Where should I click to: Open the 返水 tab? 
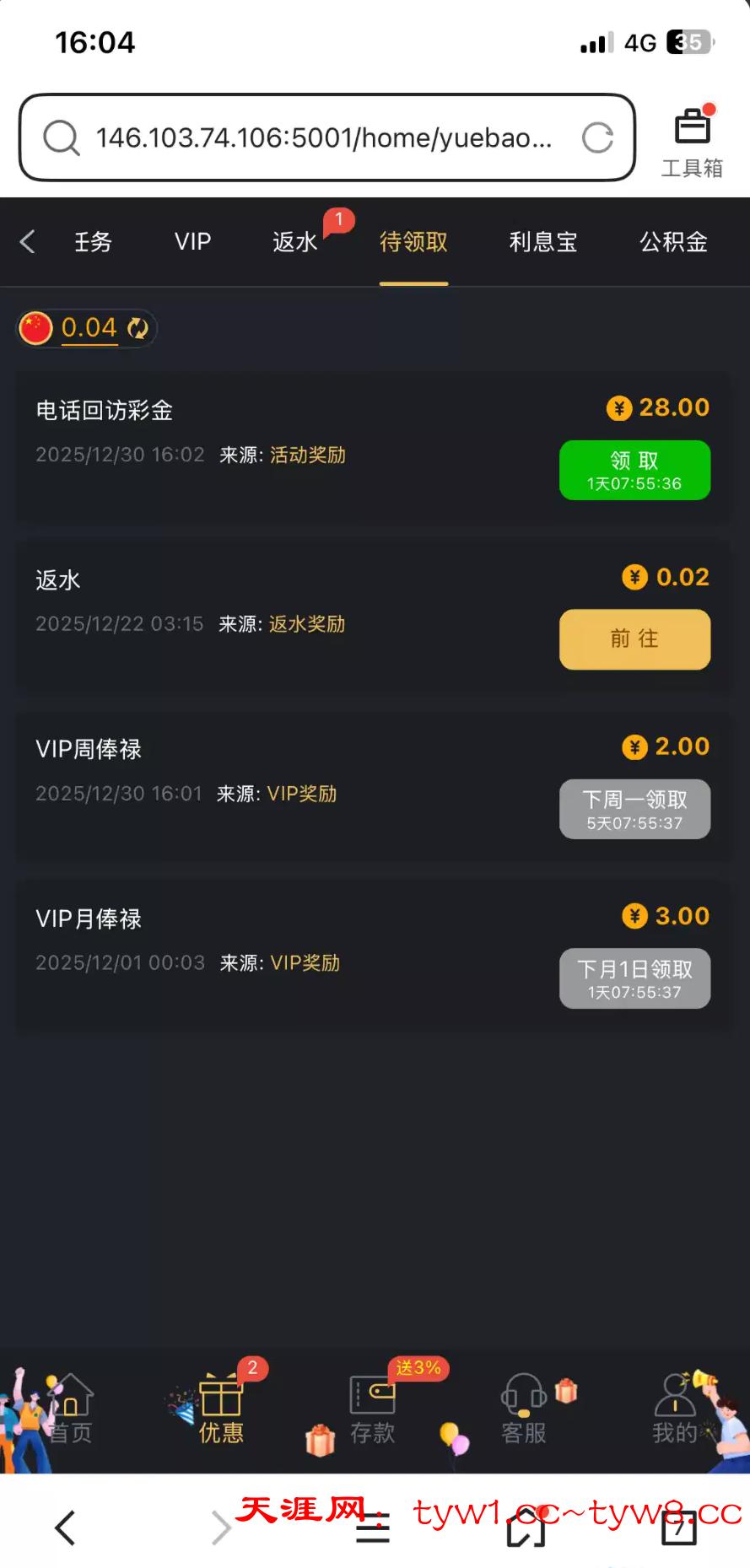pyautogui.click(x=295, y=242)
